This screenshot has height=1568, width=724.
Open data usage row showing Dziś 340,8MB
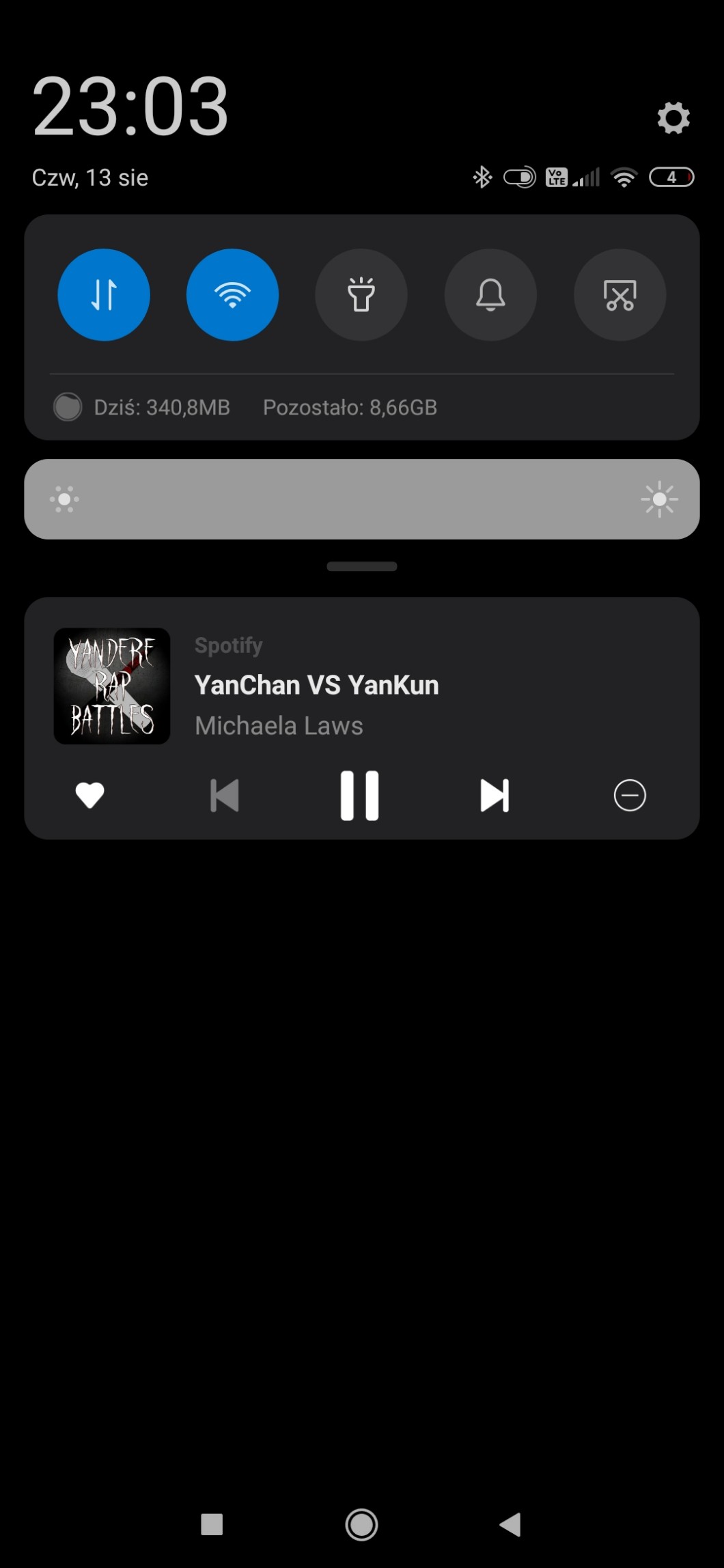246,408
